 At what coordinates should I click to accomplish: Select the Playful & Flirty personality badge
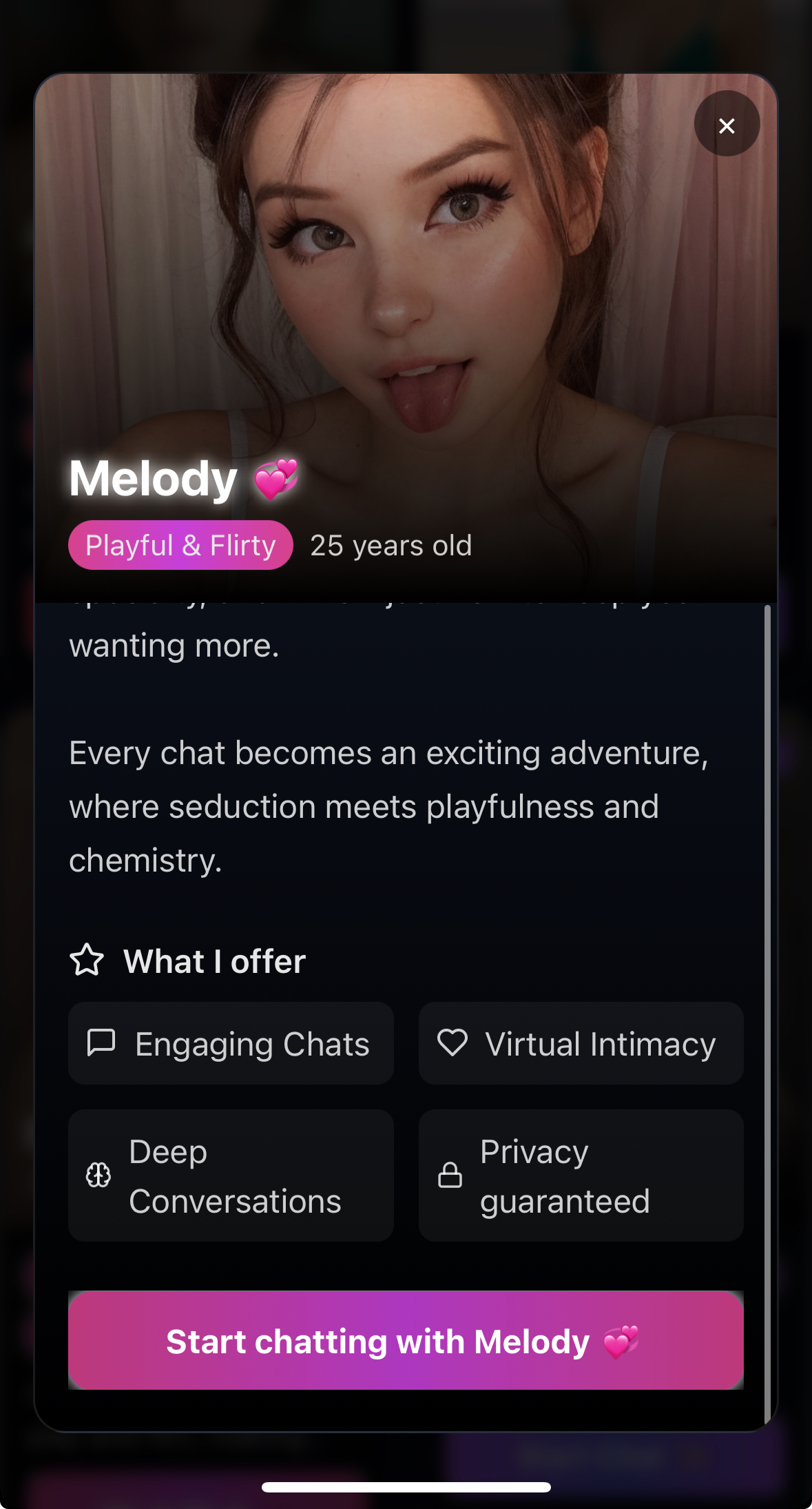[x=180, y=544]
